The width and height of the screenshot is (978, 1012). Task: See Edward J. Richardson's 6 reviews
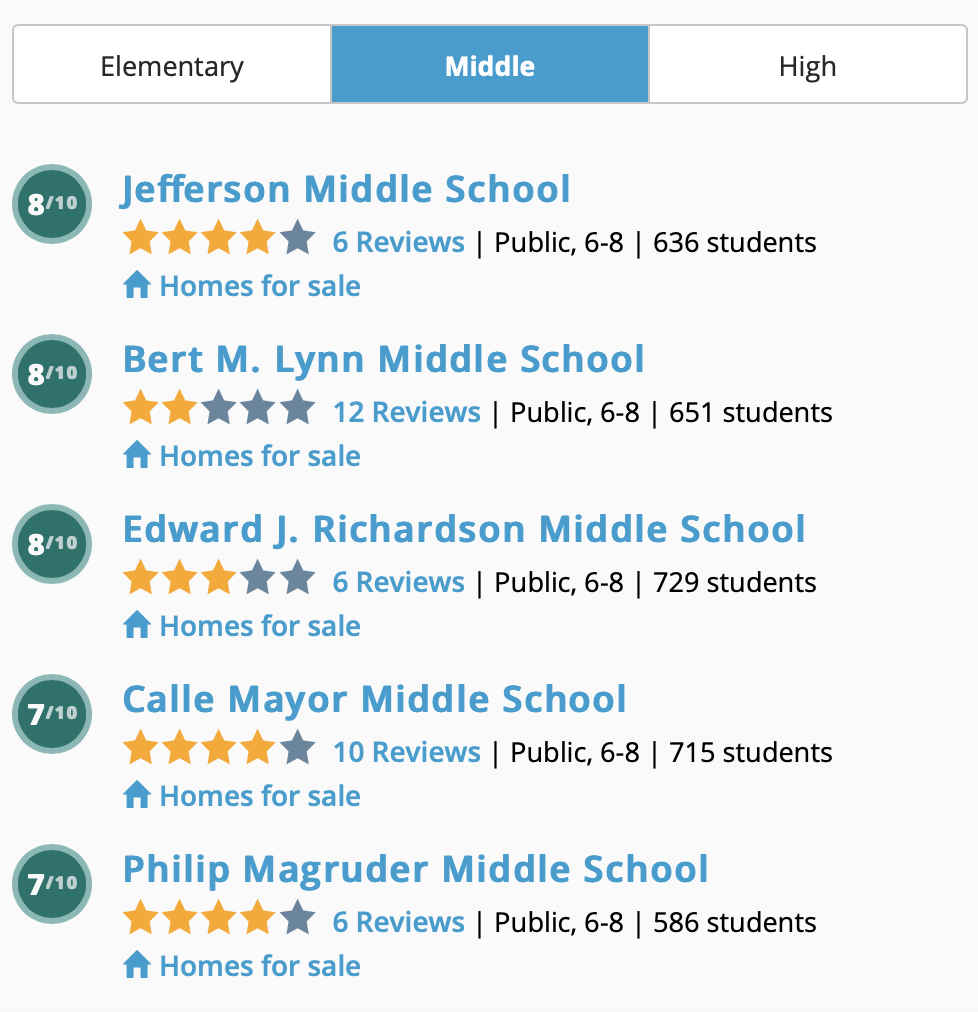[398, 582]
